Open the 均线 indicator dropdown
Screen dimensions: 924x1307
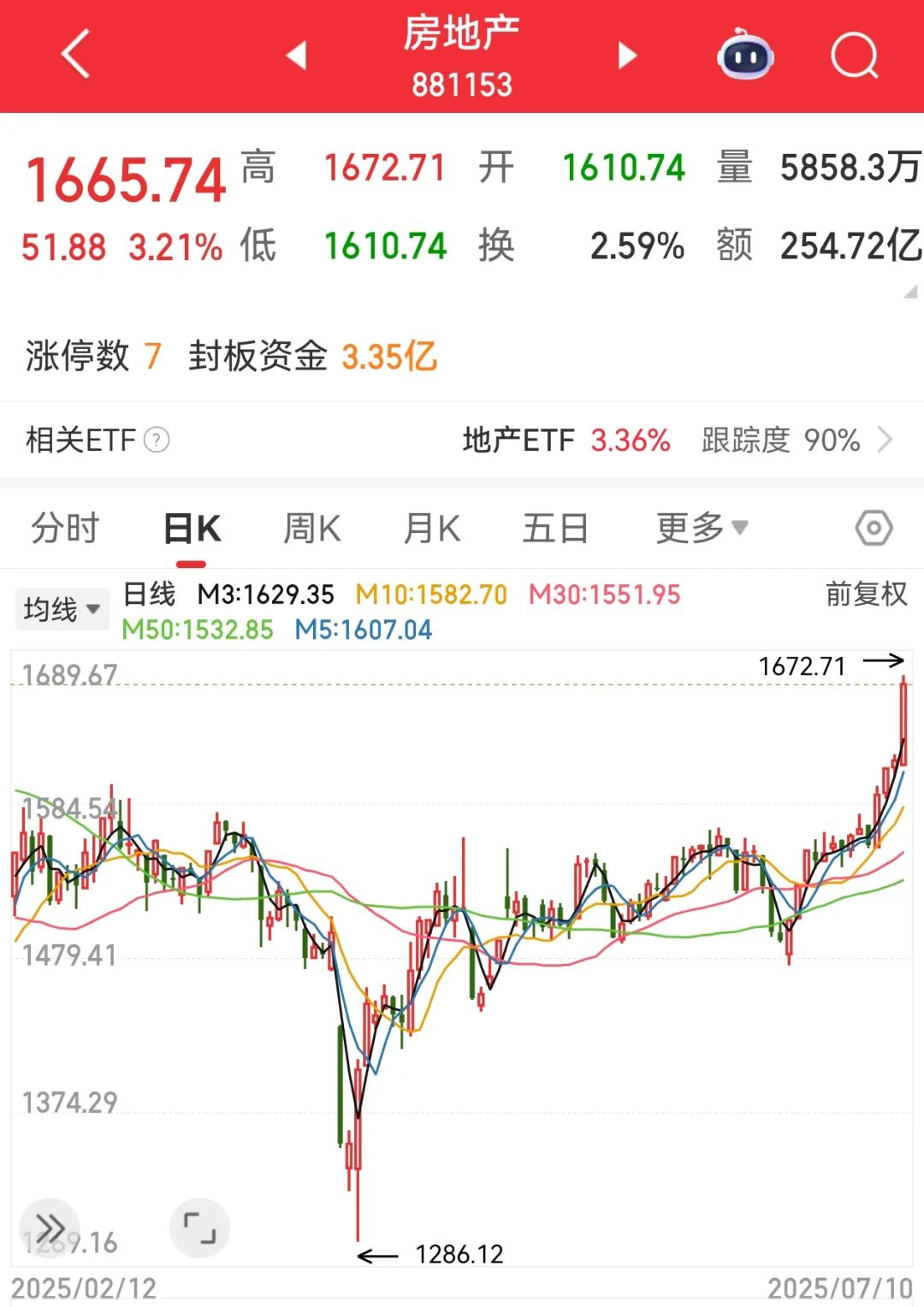pyautogui.click(x=62, y=610)
